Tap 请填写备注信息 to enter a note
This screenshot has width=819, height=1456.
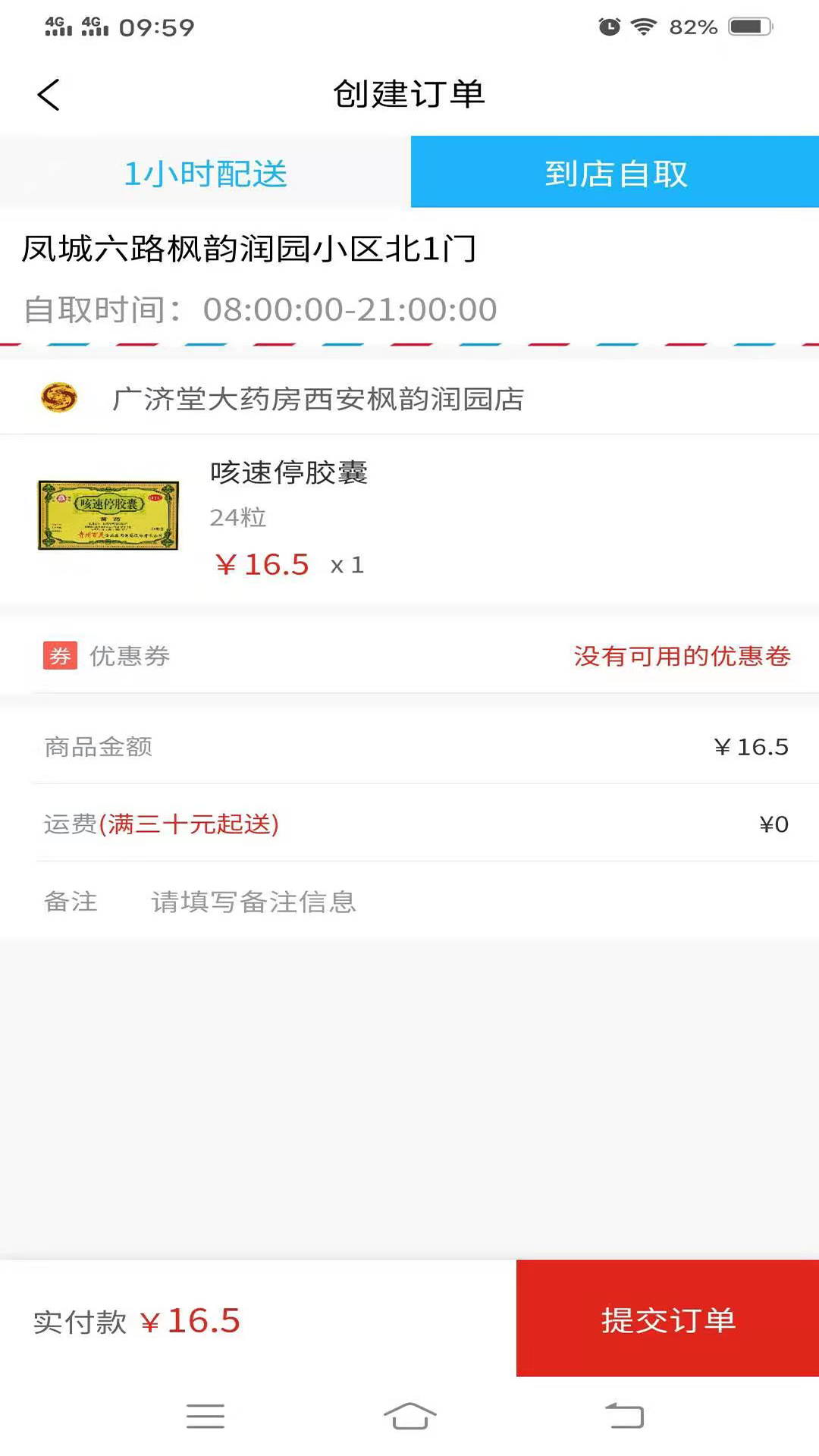(255, 902)
